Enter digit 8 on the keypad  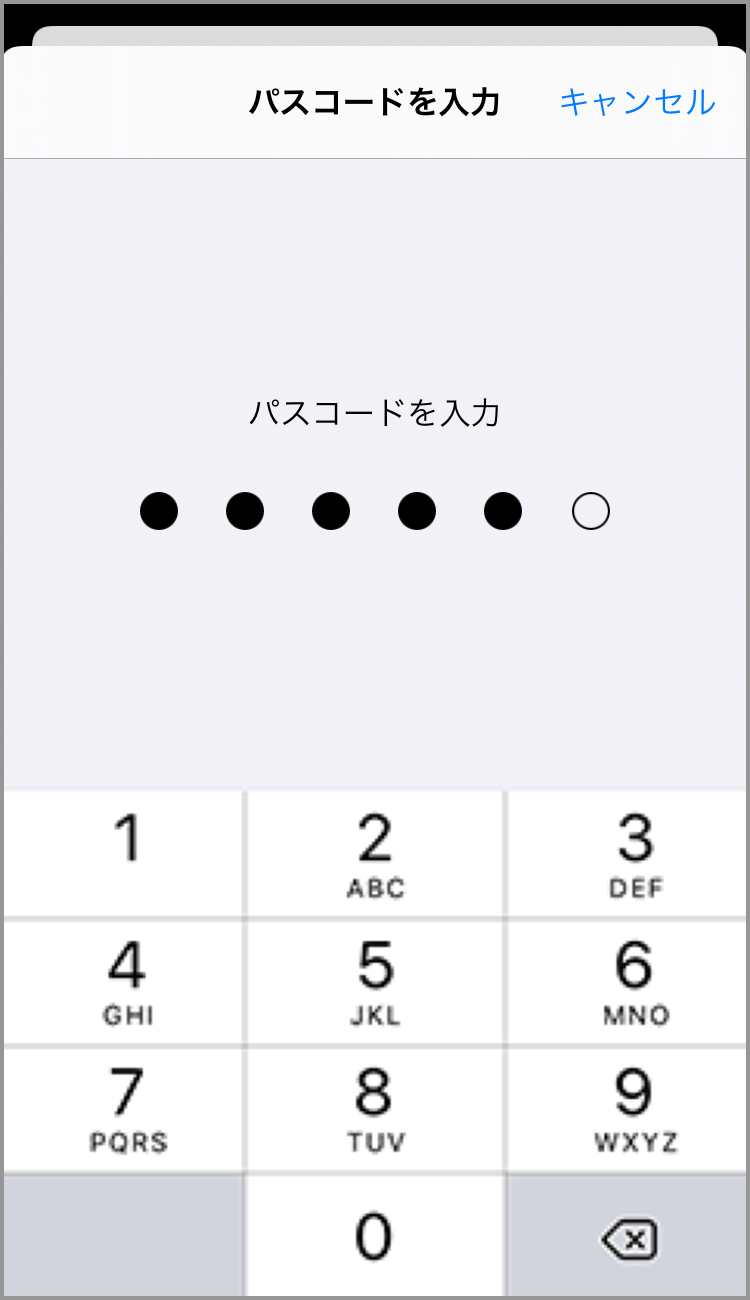[x=375, y=1109]
